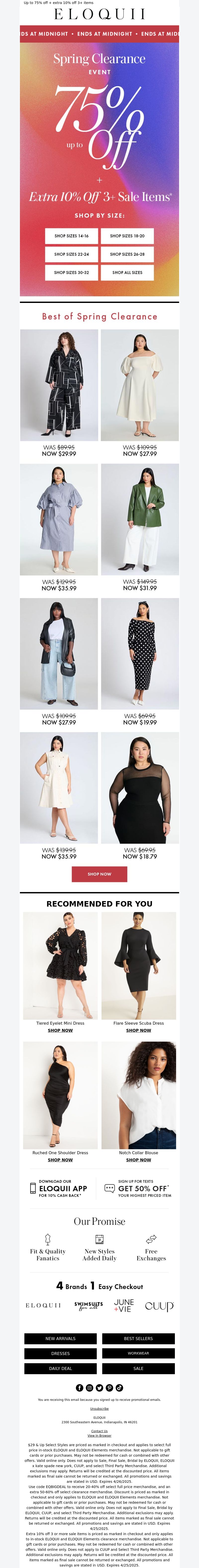Tap the Shop Sizes 18-20 button

pyautogui.click(x=127, y=236)
